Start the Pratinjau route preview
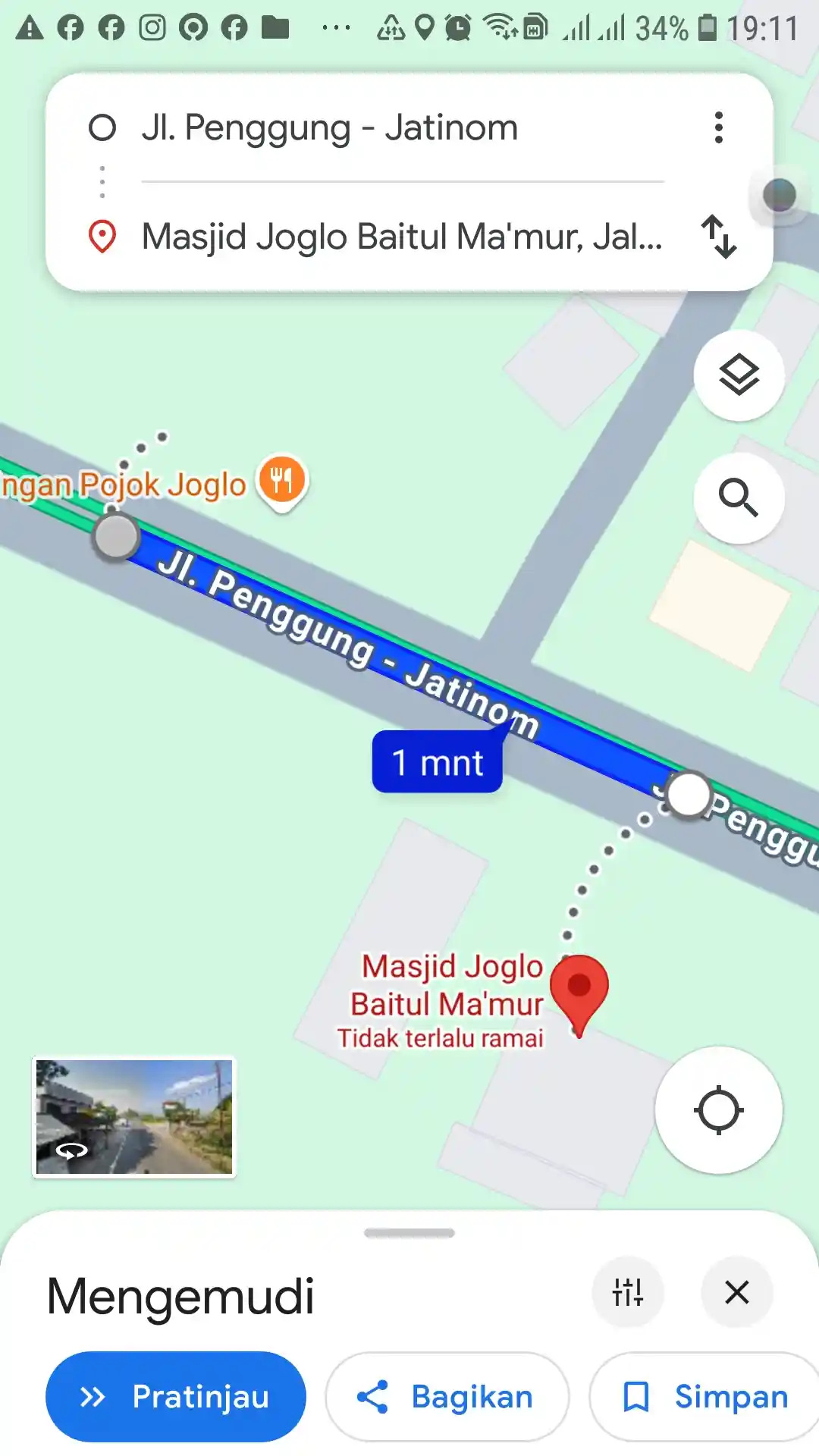 (176, 1397)
